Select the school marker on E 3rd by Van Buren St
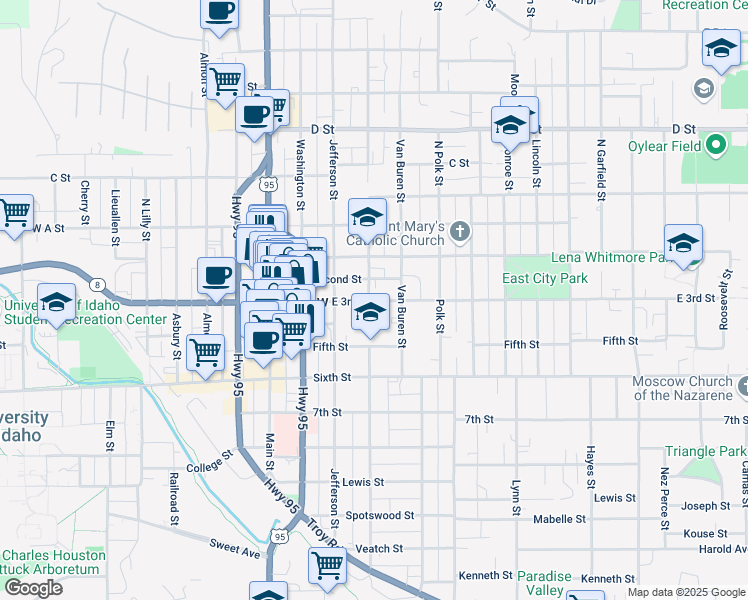The width and height of the screenshot is (748, 600). click(x=370, y=315)
